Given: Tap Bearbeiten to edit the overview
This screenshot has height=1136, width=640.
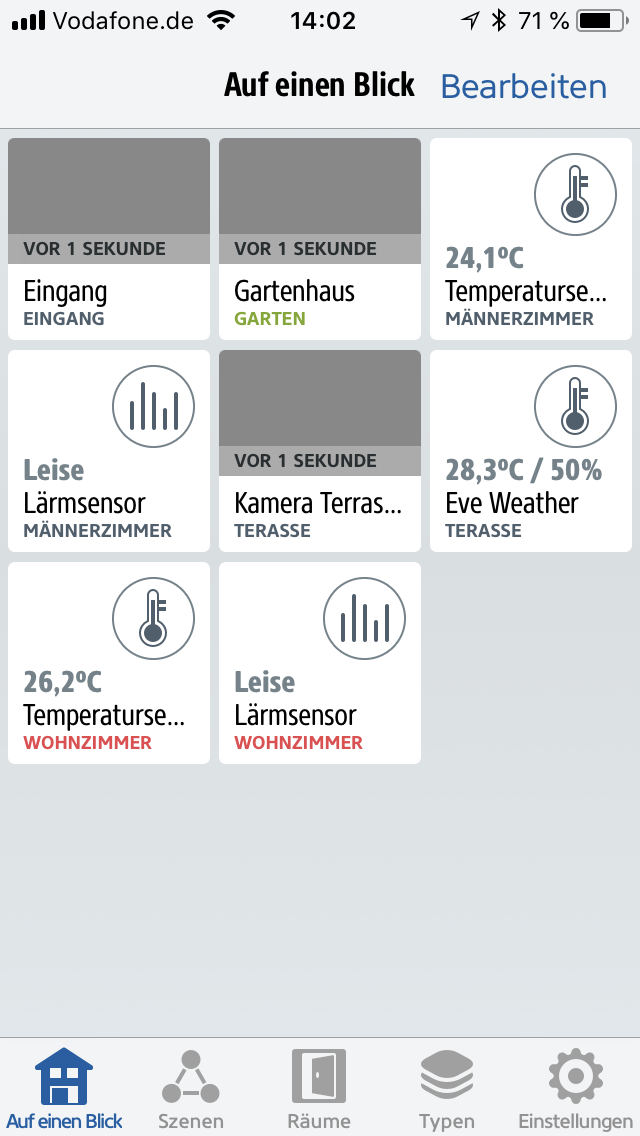Looking at the screenshot, I should pos(523,87).
